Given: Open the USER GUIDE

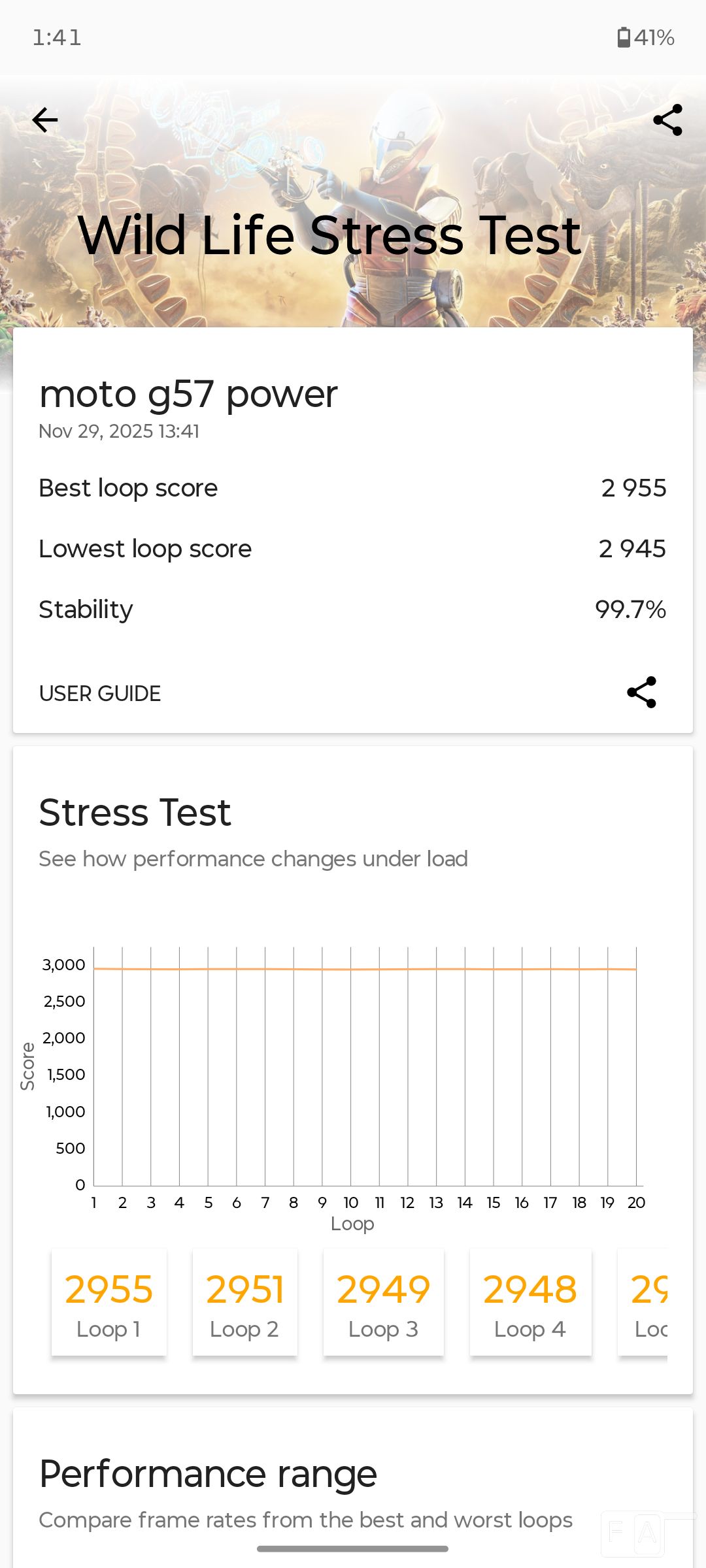Looking at the screenshot, I should 100,693.
